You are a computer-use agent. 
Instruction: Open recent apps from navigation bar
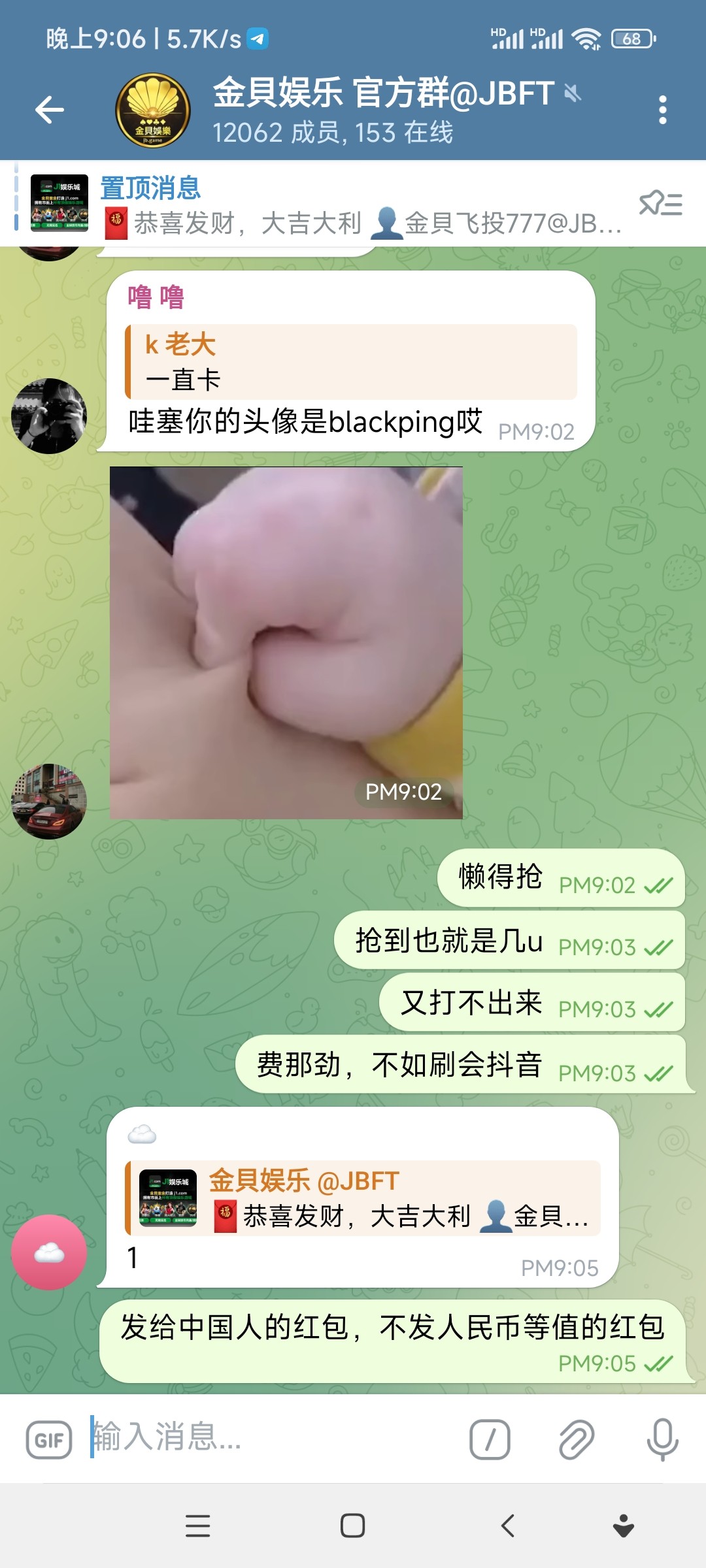click(197, 1526)
